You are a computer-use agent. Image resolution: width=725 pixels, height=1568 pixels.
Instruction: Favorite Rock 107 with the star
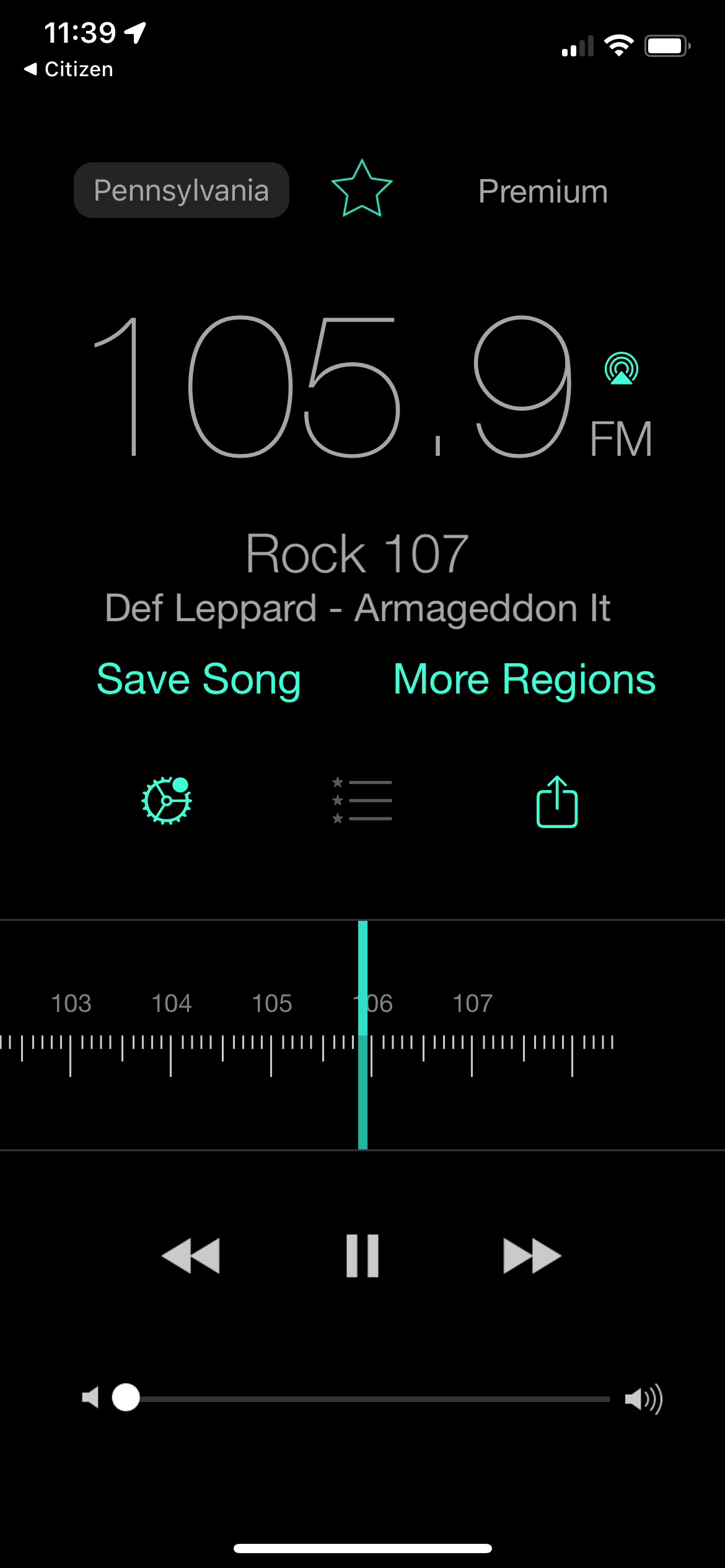pos(362,190)
